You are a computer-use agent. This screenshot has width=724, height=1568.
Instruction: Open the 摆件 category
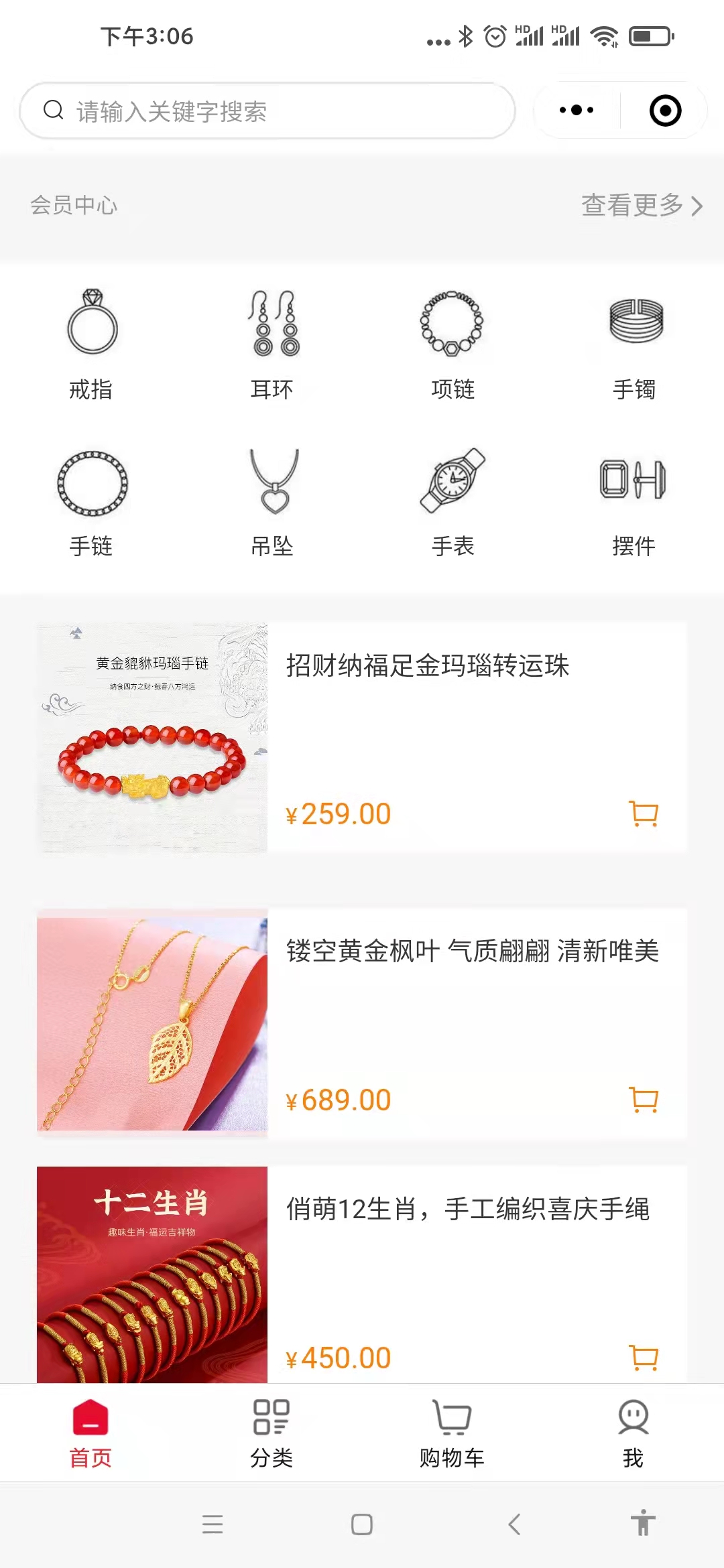[634, 503]
